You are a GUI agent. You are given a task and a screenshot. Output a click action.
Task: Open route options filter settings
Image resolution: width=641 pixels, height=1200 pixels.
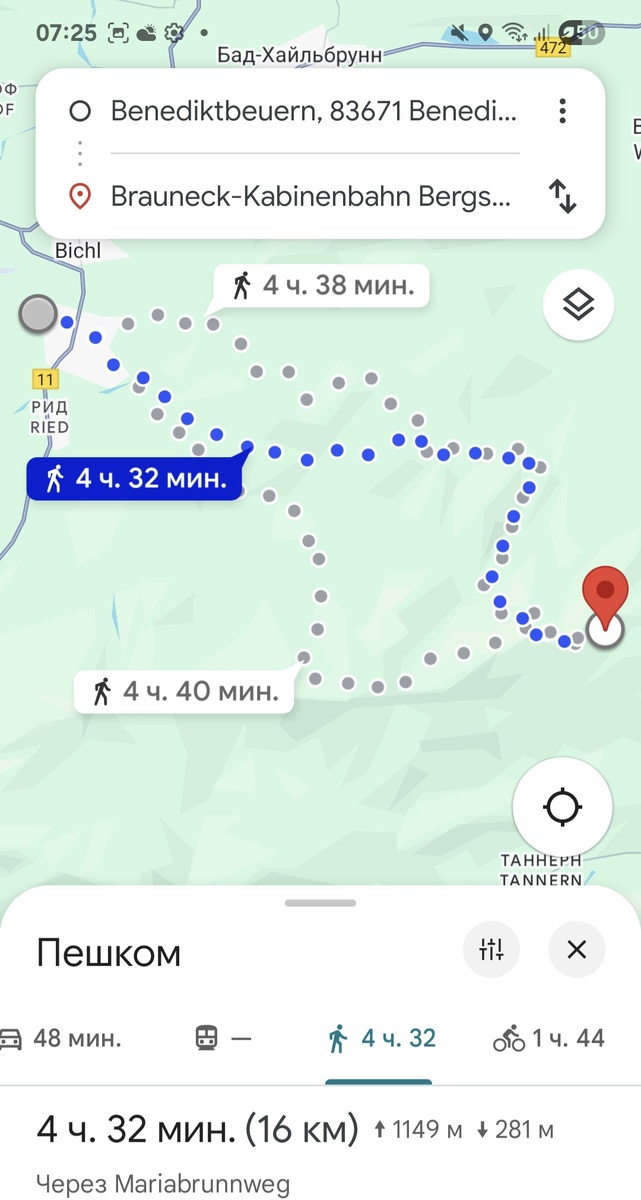491,949
